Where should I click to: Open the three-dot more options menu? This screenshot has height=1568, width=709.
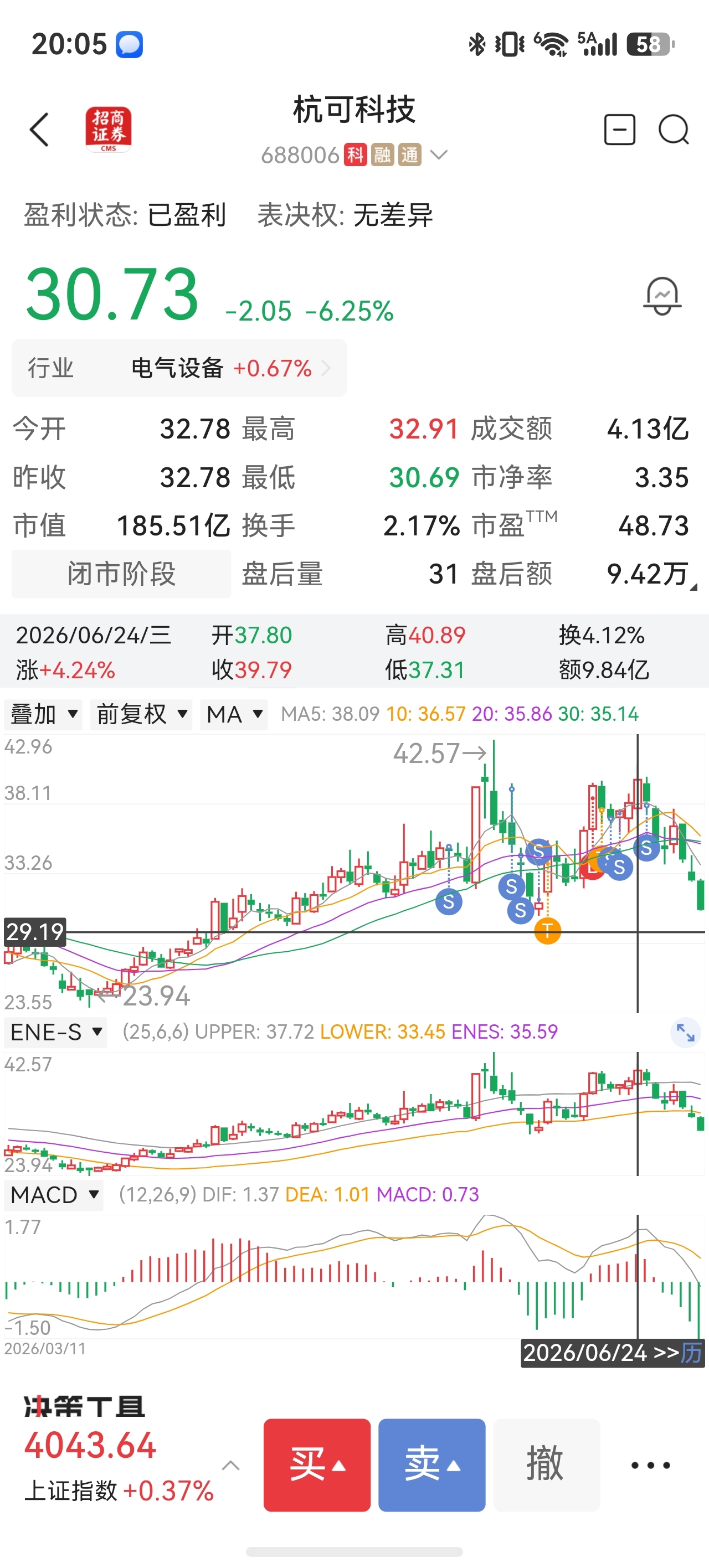[x=650, y=1464]
